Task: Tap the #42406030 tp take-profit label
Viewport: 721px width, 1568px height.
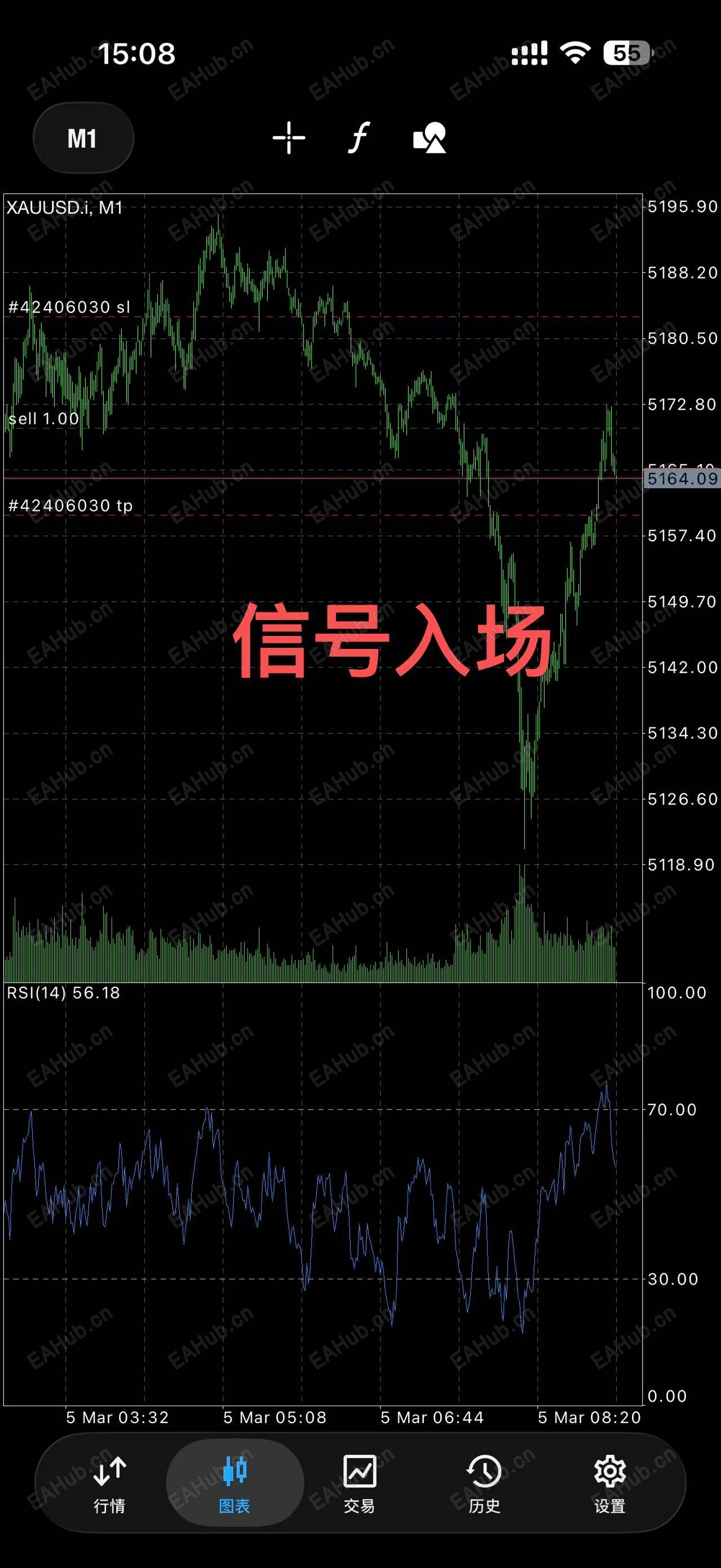Action: tap(69, 506)
